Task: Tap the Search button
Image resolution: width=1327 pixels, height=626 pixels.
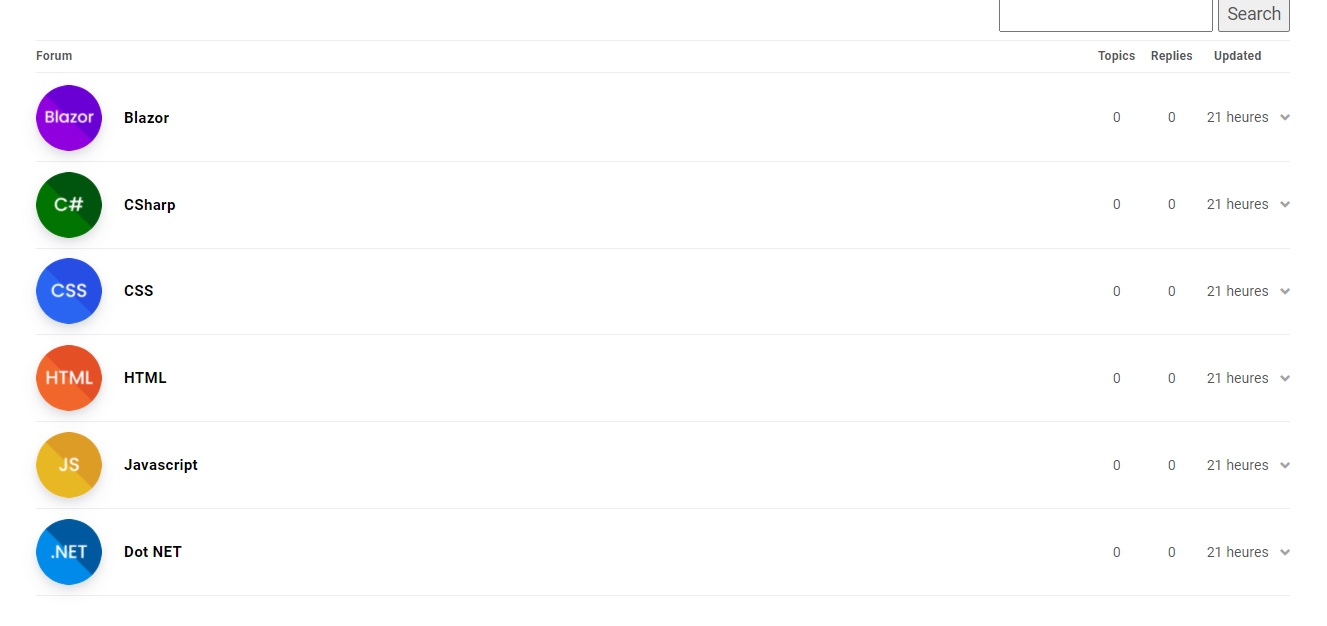Action: click(x=1253, y=14)
